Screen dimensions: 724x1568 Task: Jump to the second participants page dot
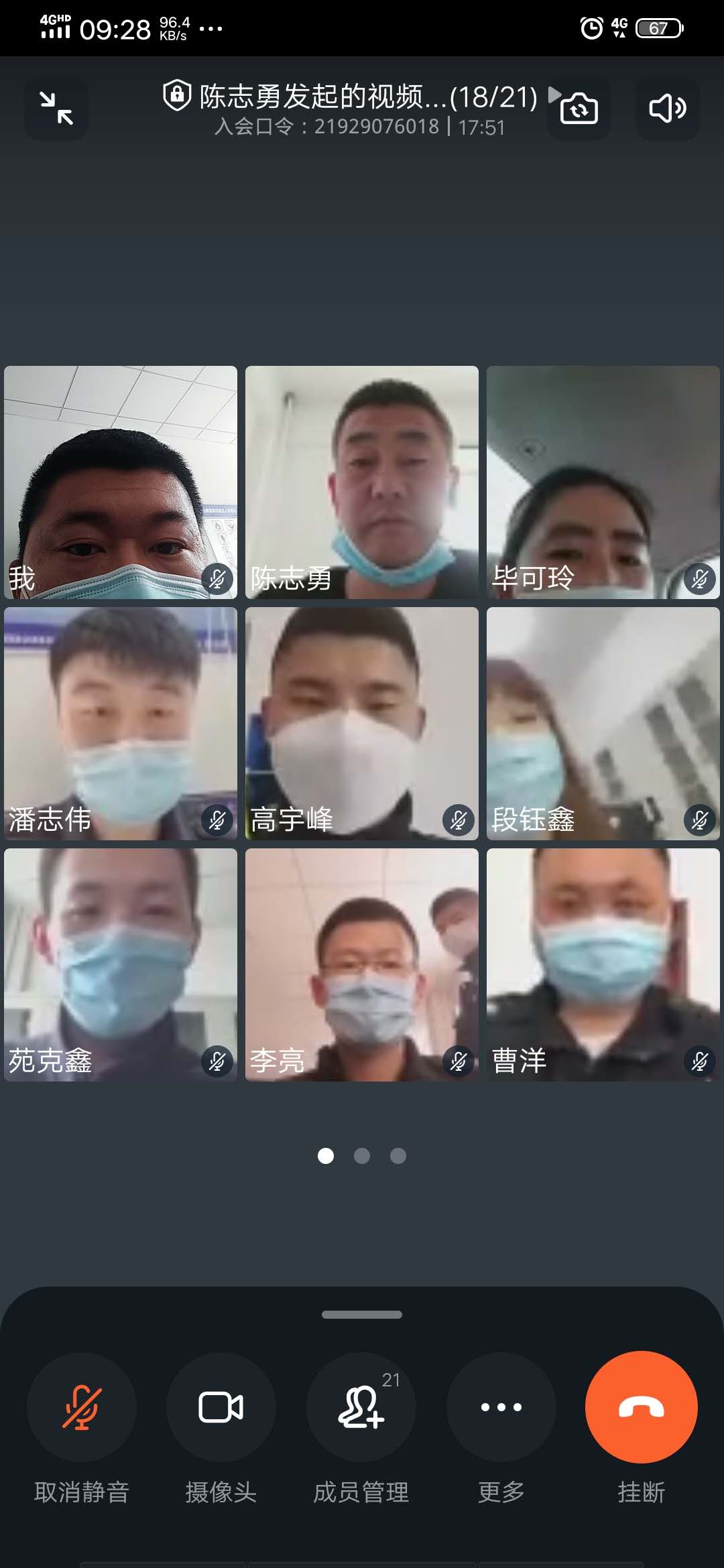[x=362, y=1156]
